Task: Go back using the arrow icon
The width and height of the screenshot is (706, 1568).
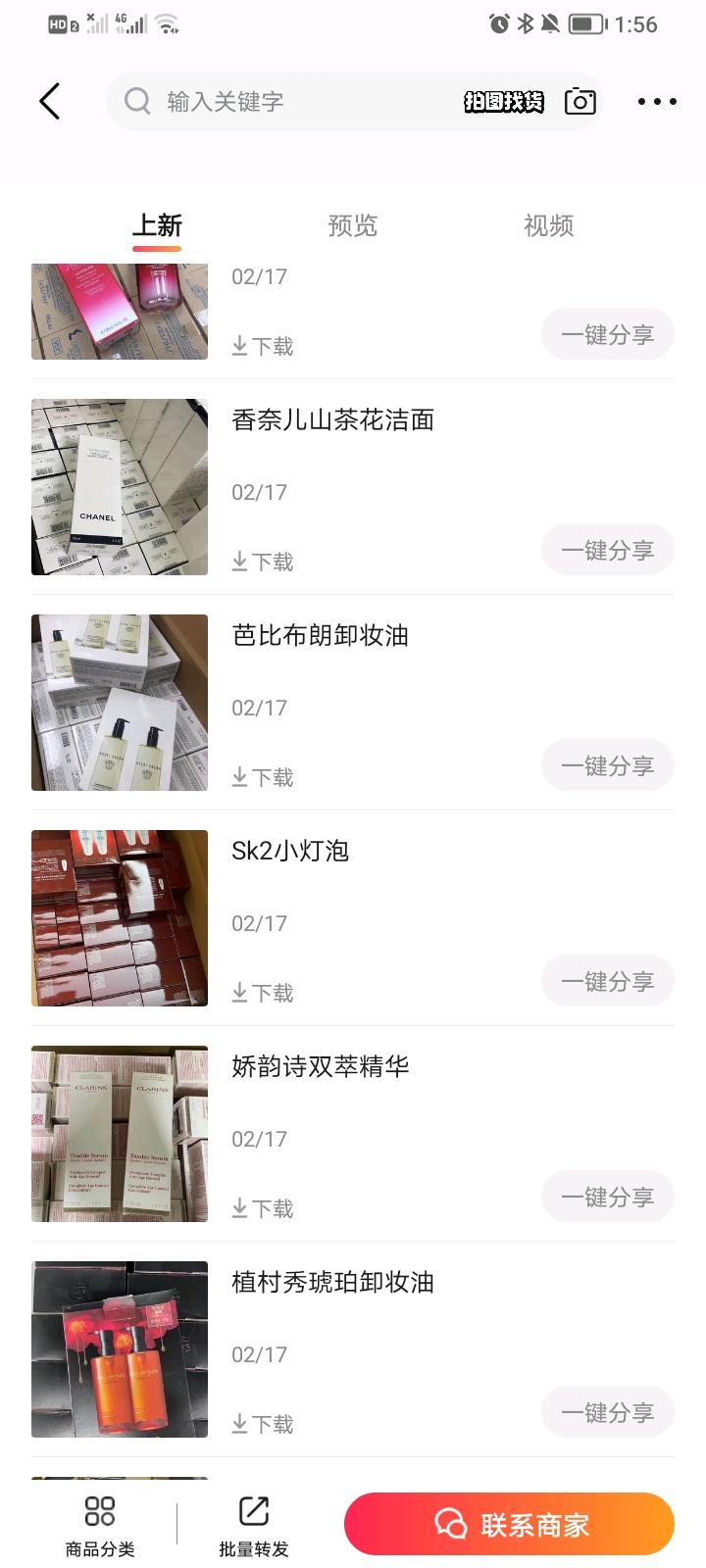Action: [x=50, y=101]
